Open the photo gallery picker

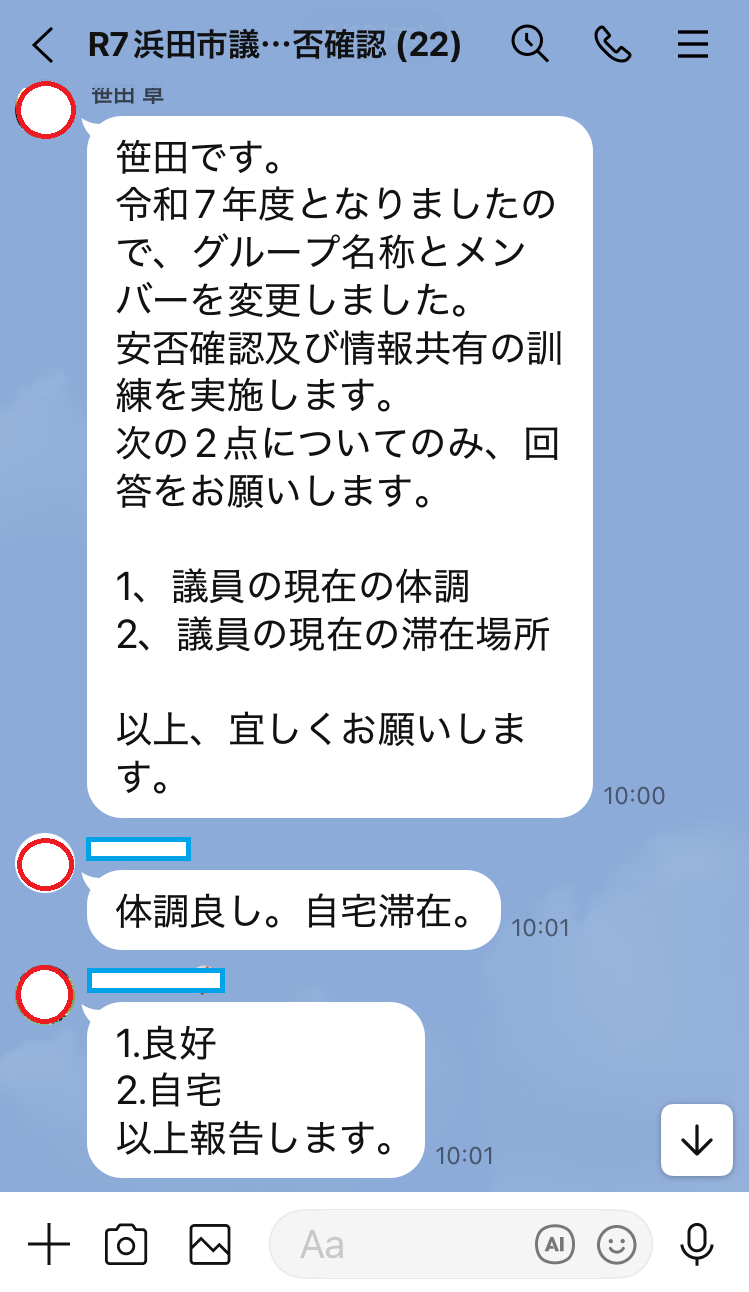[210, 1245]
